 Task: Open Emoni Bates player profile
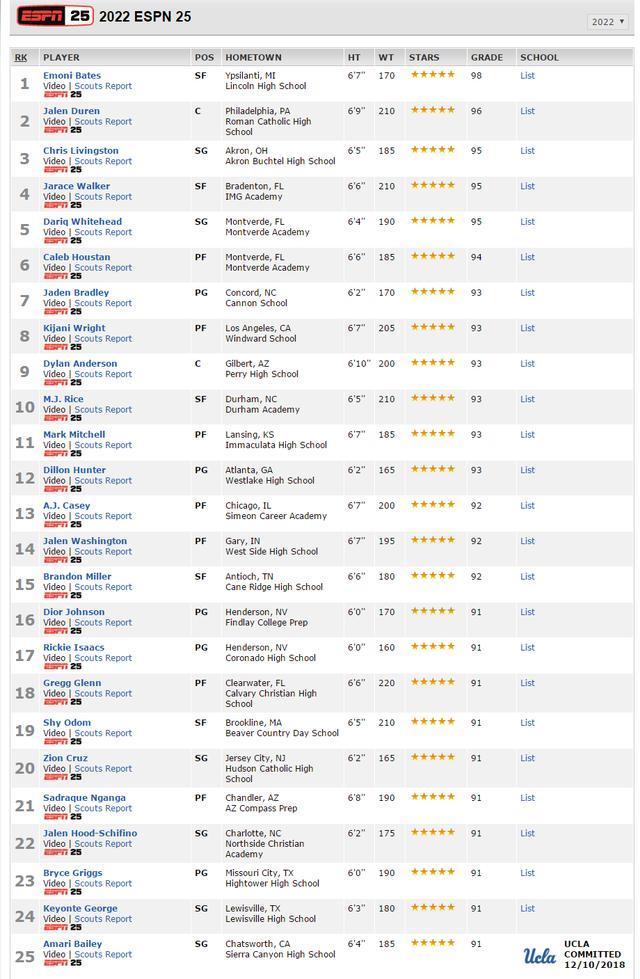pyautogui.click(x=72, y=76)
